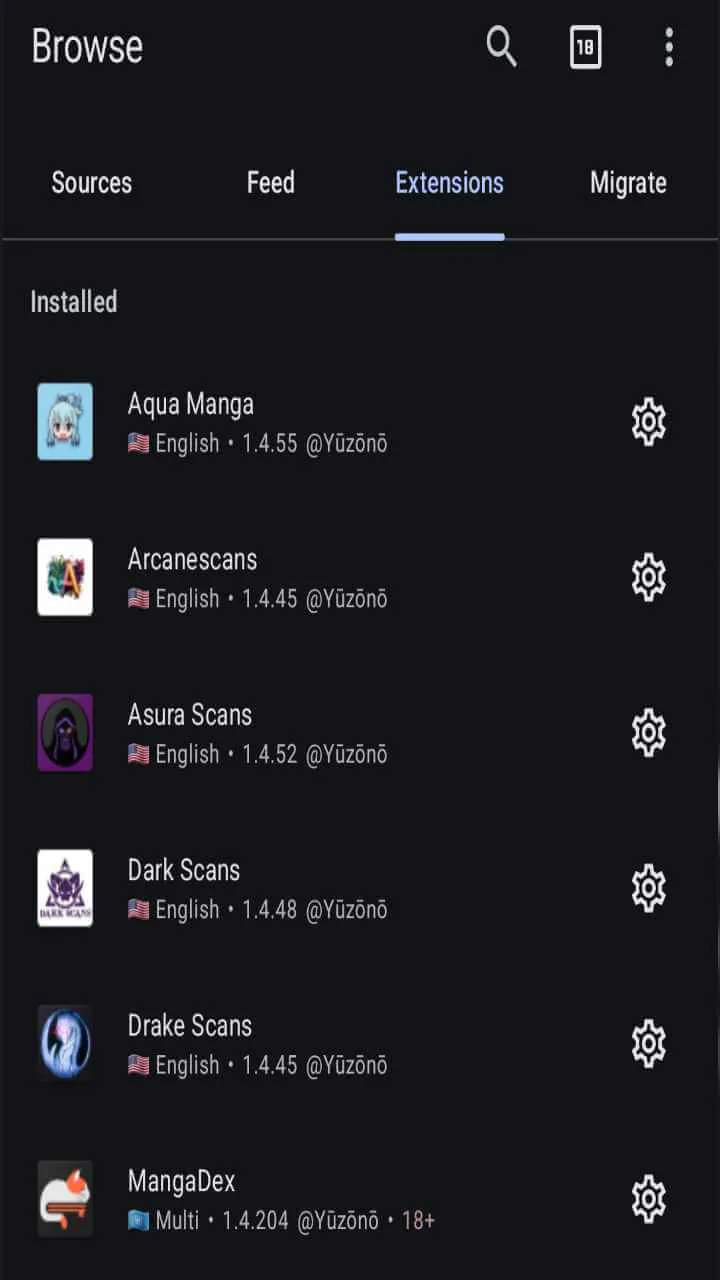The height and width of the screenshot is (1280, 720).
Task: Switch to the Sources tab
Action: pyautogui.click(x=91, y=183)
